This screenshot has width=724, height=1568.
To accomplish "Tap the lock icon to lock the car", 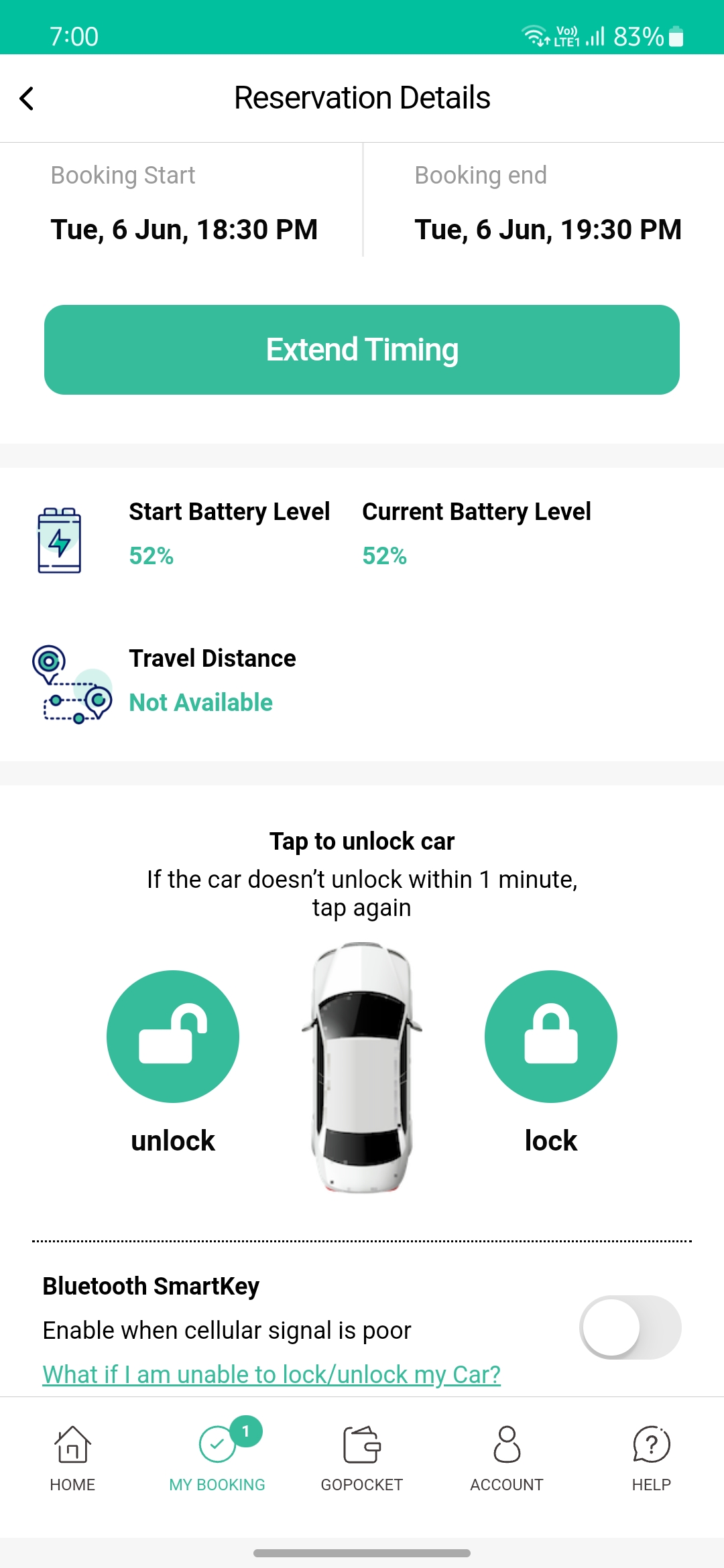I will (550, 1036).
